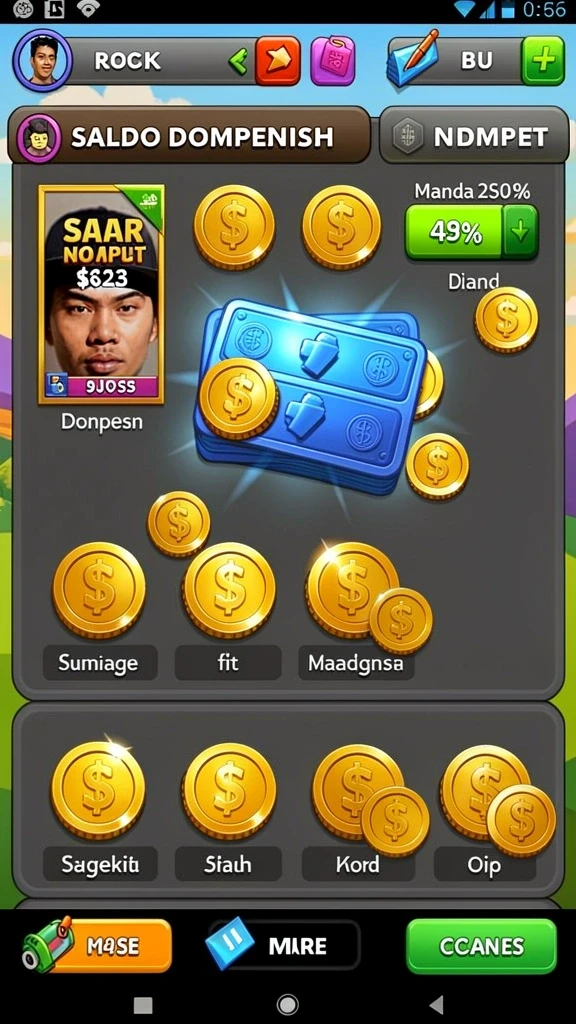Switch to the NDMPET tab

(474, 136)
